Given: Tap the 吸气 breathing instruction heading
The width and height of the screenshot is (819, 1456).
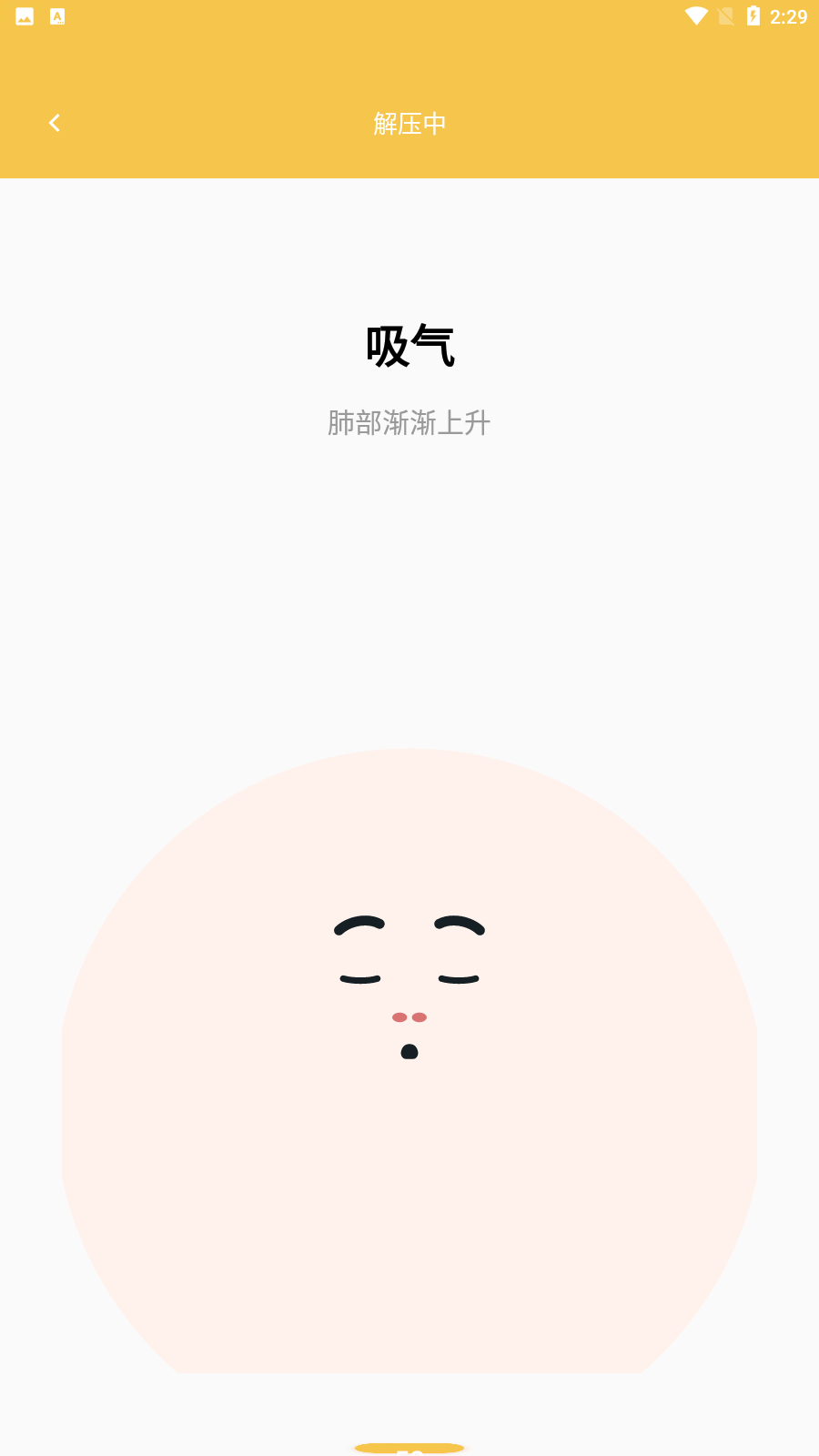Looking at the screenshot, I should click(409, 346).
